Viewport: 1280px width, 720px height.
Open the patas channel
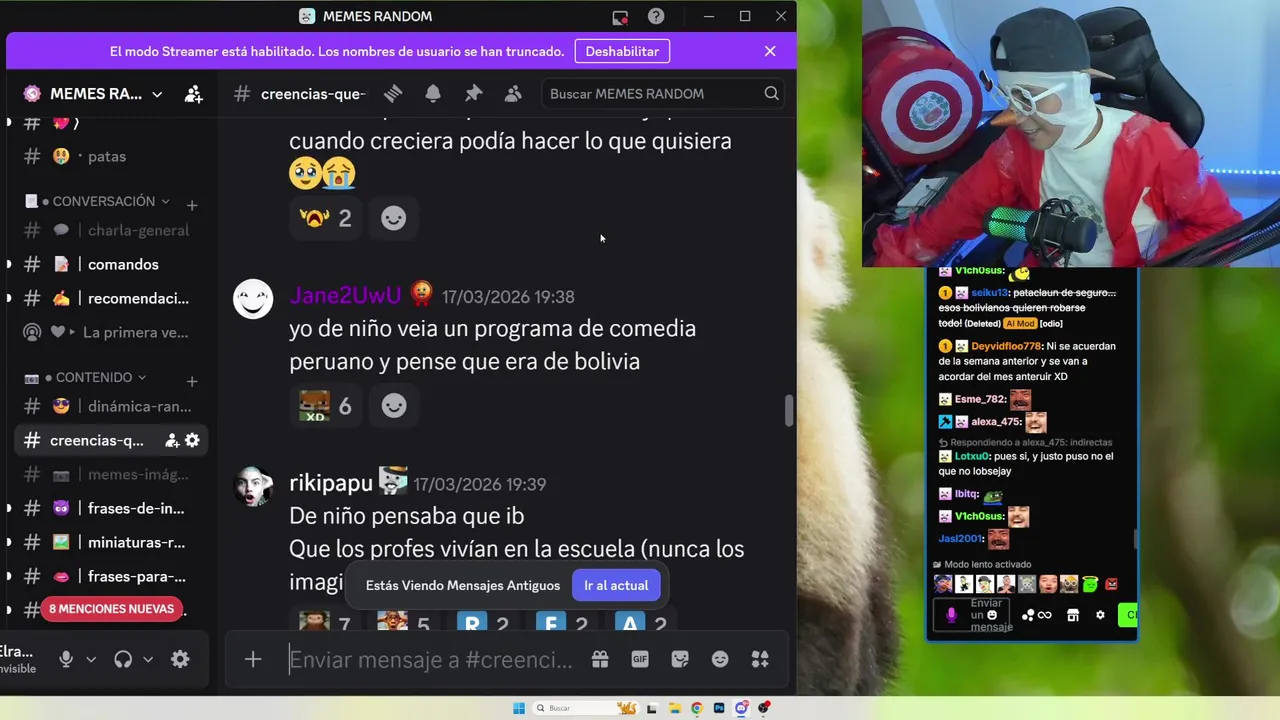coord(106,156)
